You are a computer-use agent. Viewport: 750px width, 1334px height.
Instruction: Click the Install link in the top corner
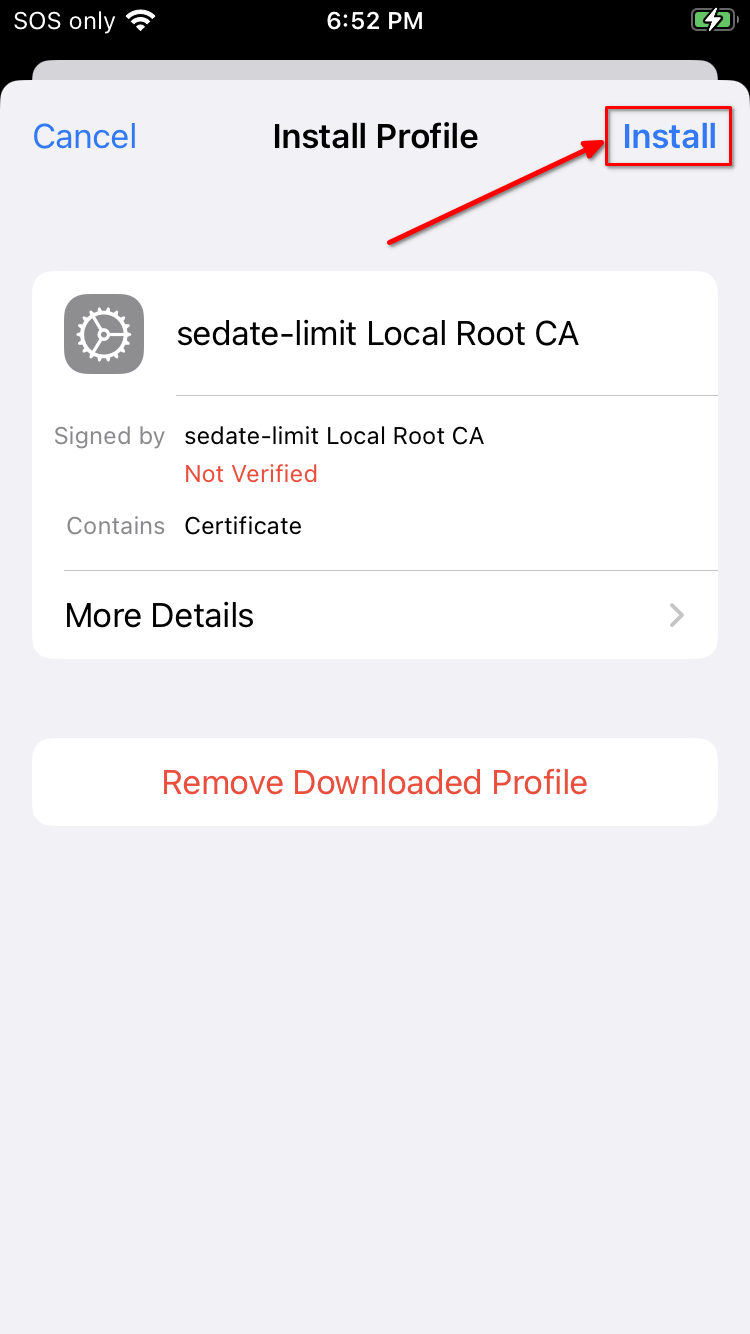[668, 136]
